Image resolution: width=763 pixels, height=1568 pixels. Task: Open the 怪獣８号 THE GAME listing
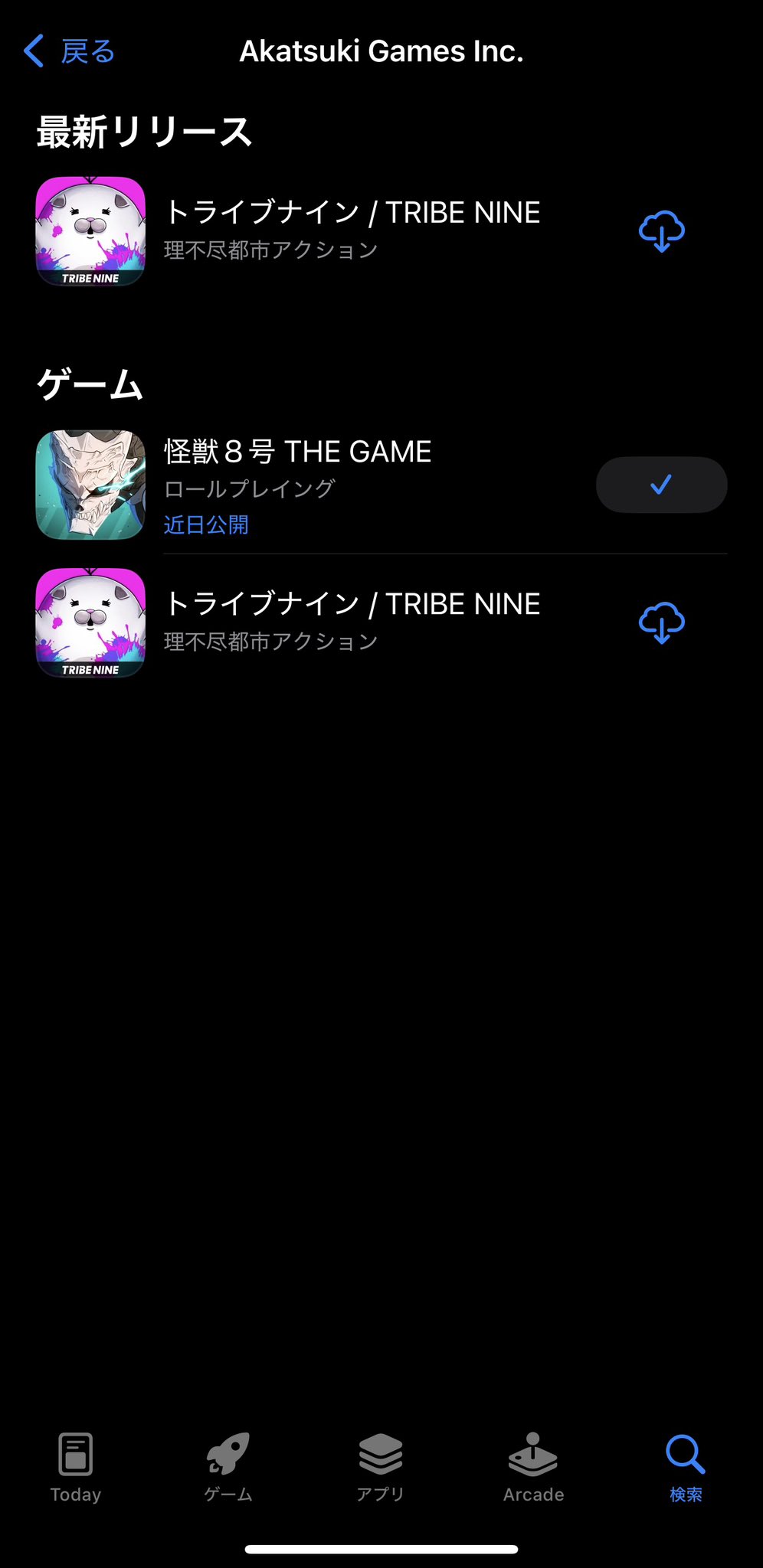click(x=381, y=485)
